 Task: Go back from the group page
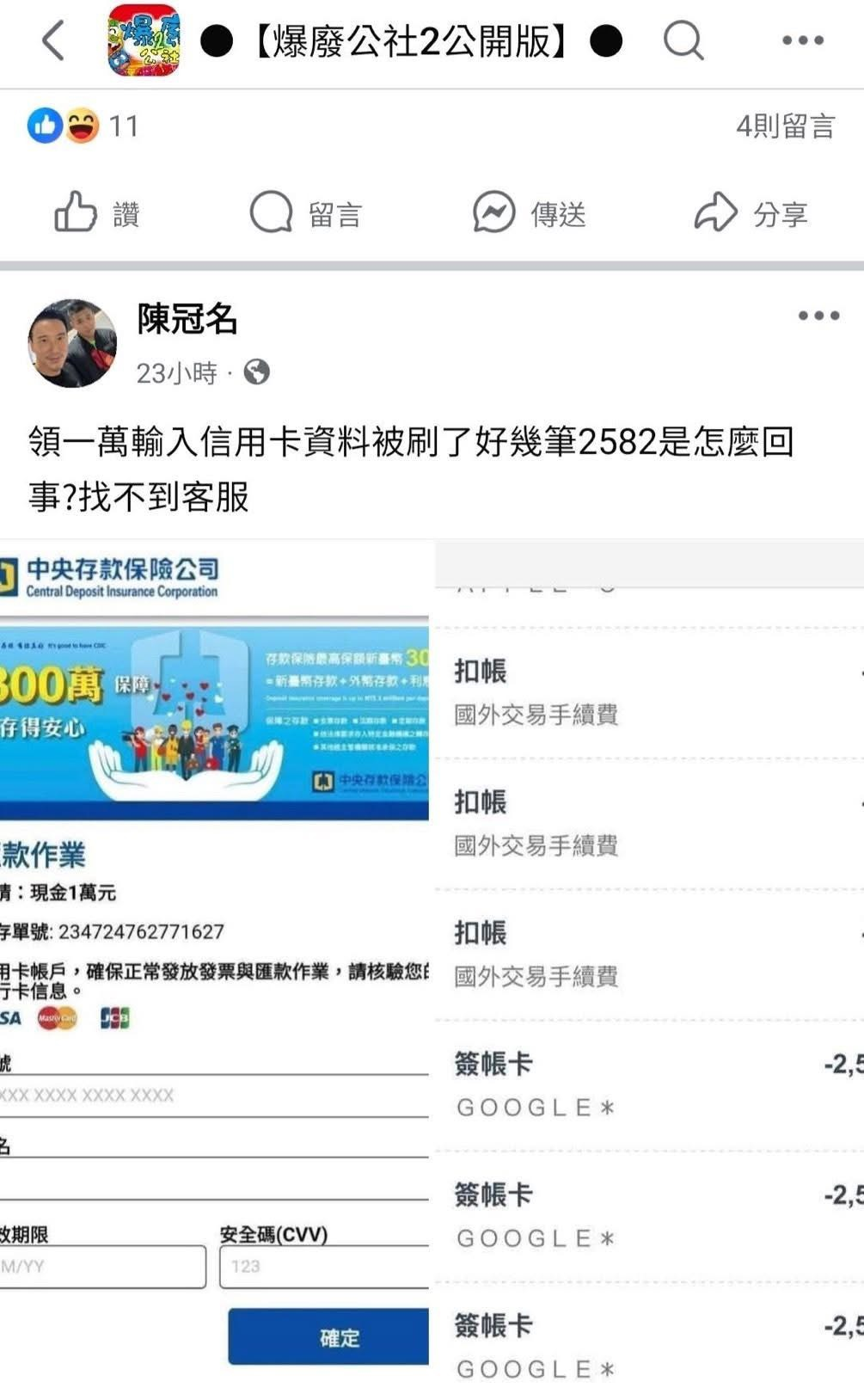(53, 40)
